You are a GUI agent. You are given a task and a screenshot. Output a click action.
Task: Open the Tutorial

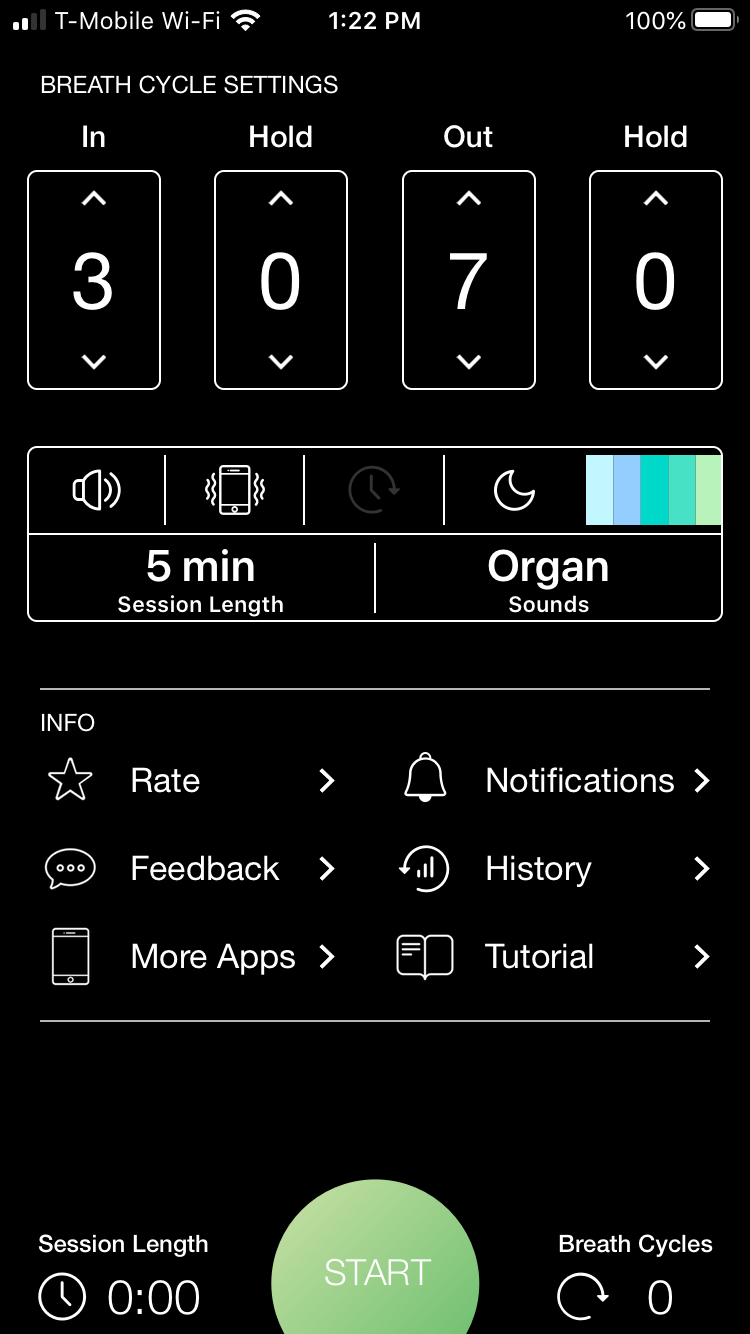click(556, 957)
